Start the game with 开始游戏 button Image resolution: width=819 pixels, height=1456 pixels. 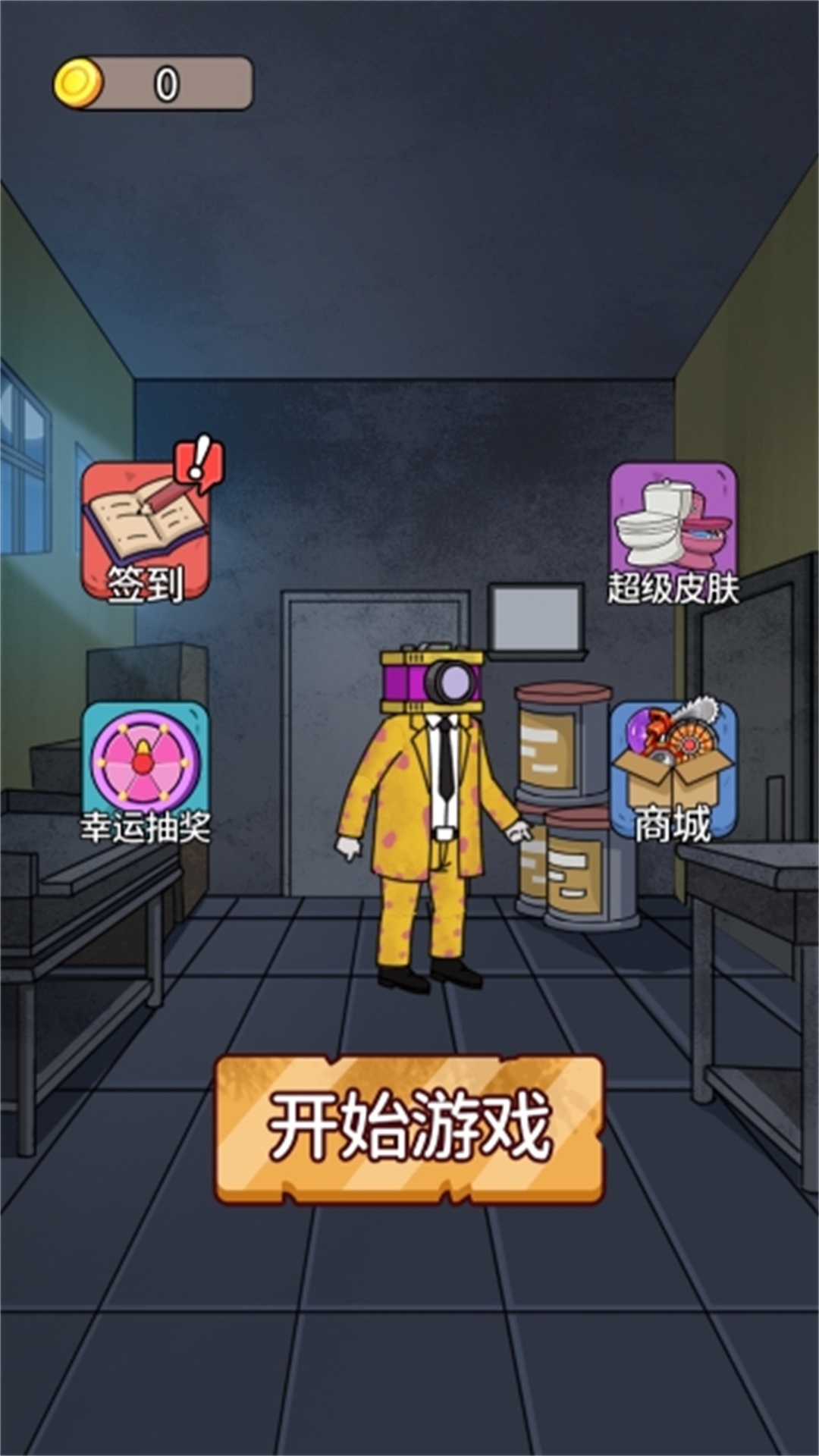tap(409, 1128)
